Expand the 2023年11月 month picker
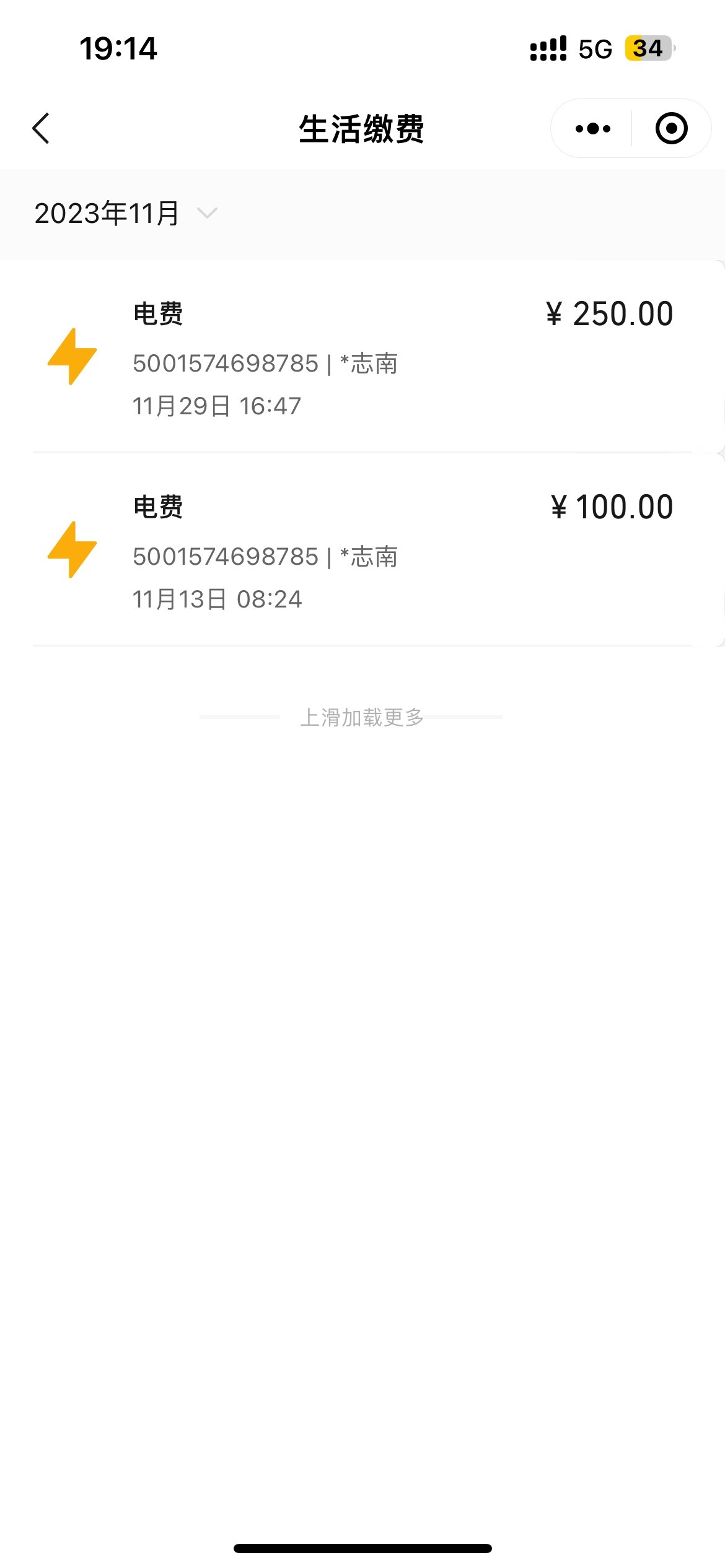725x1568 pixels. tap(126, 214)
